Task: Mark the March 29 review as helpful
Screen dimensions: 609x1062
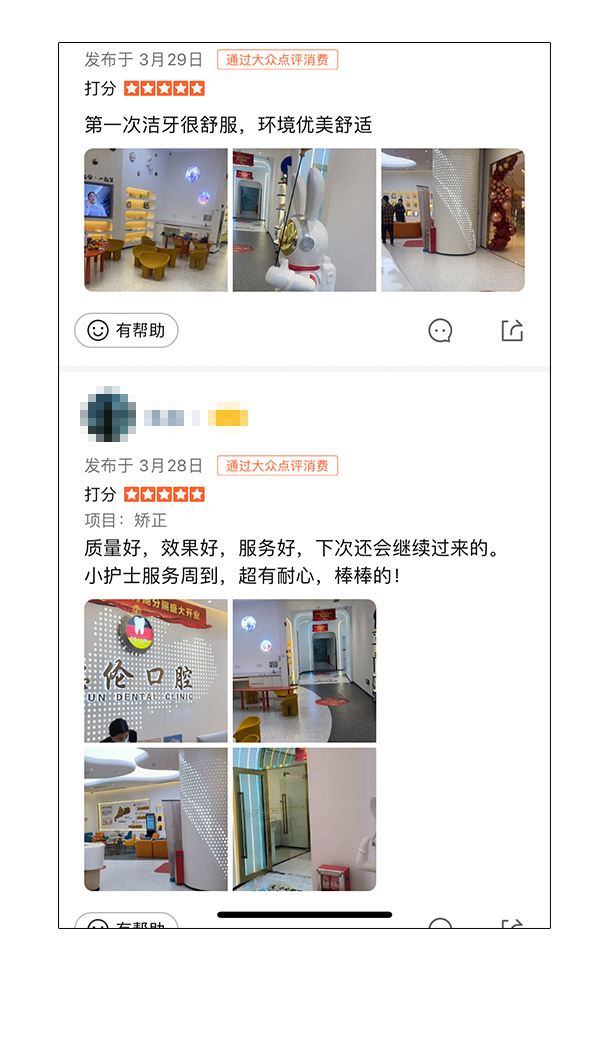Action: [126, 331]
